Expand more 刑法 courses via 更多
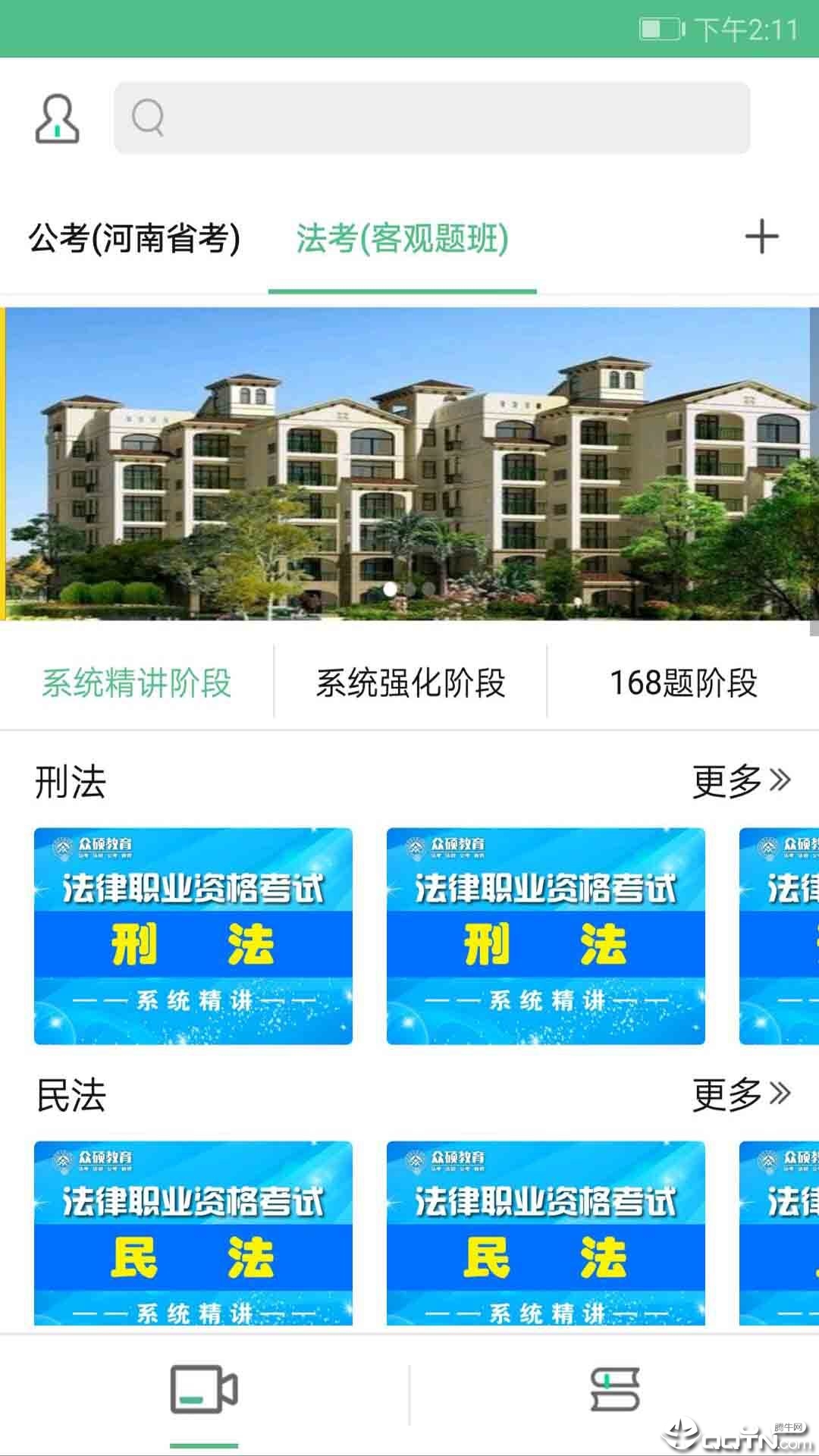The image size is (819, 1456). [739, 781]
